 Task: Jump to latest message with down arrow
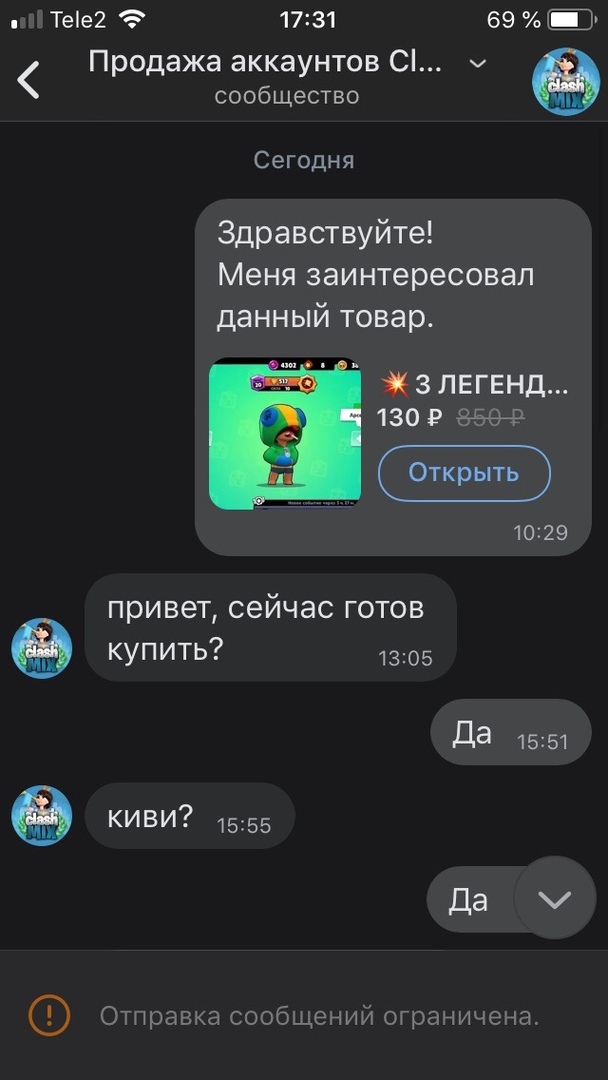(x=554, y=898)
